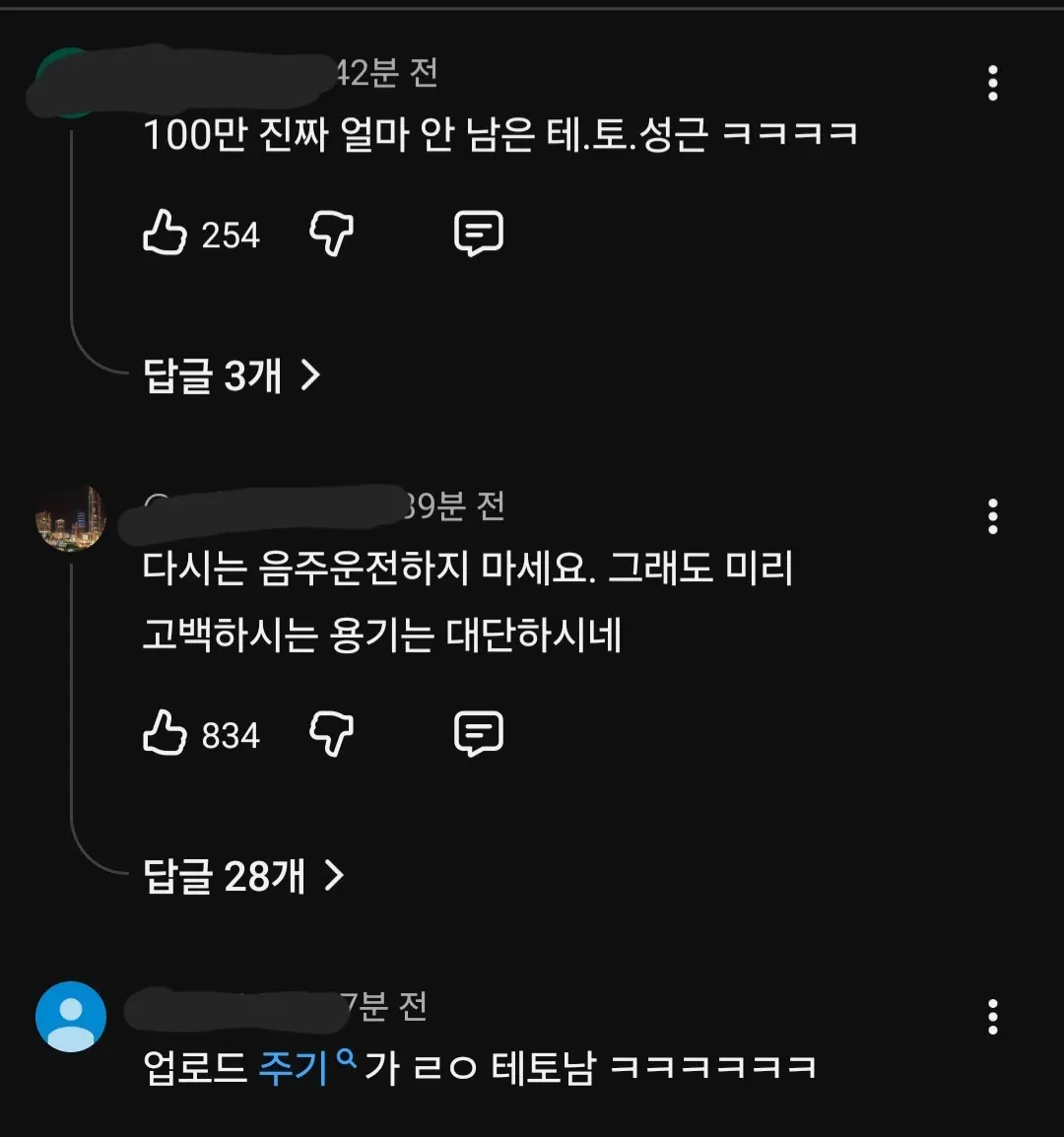The height and width of the screenshot is (1137, 1064).
Task: Open the first commenter's profile picture
Action: [x=69, y=84]
